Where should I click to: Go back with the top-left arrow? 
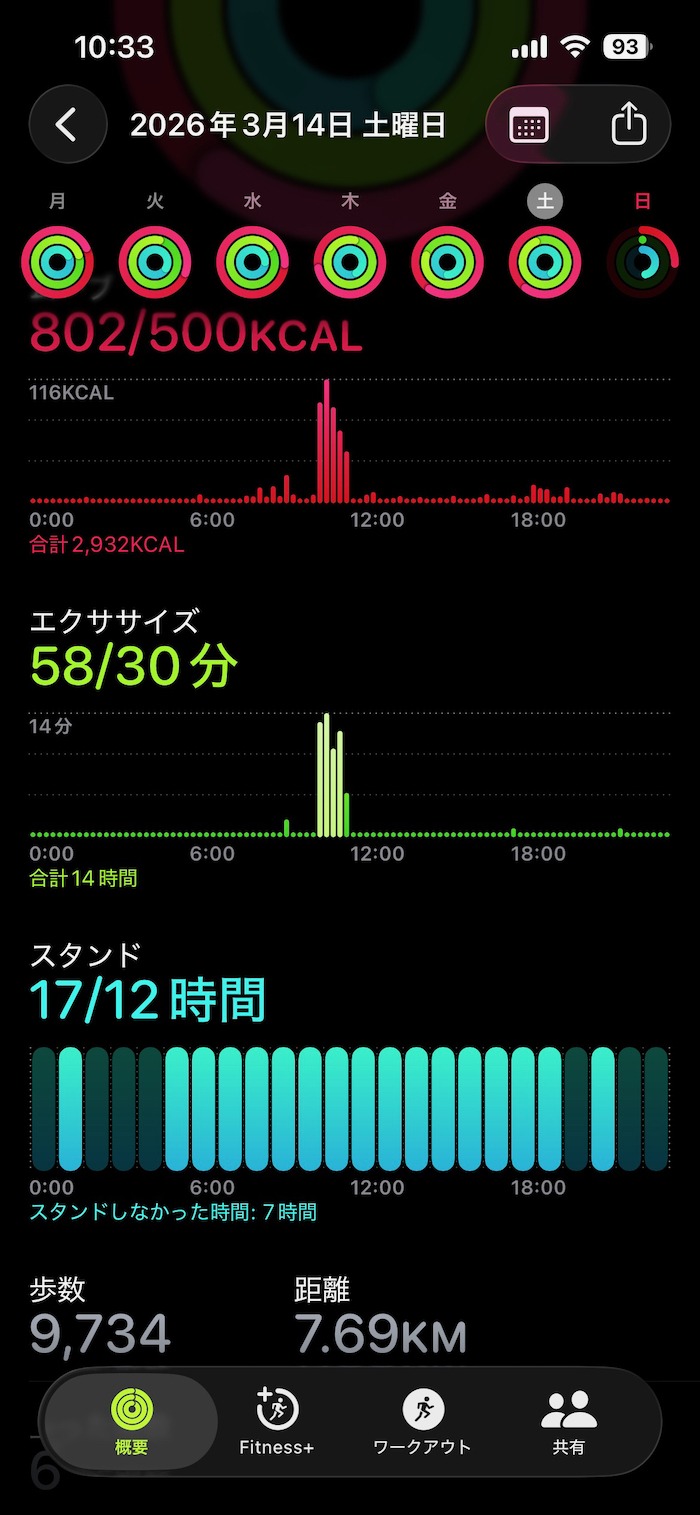(67, 125)
